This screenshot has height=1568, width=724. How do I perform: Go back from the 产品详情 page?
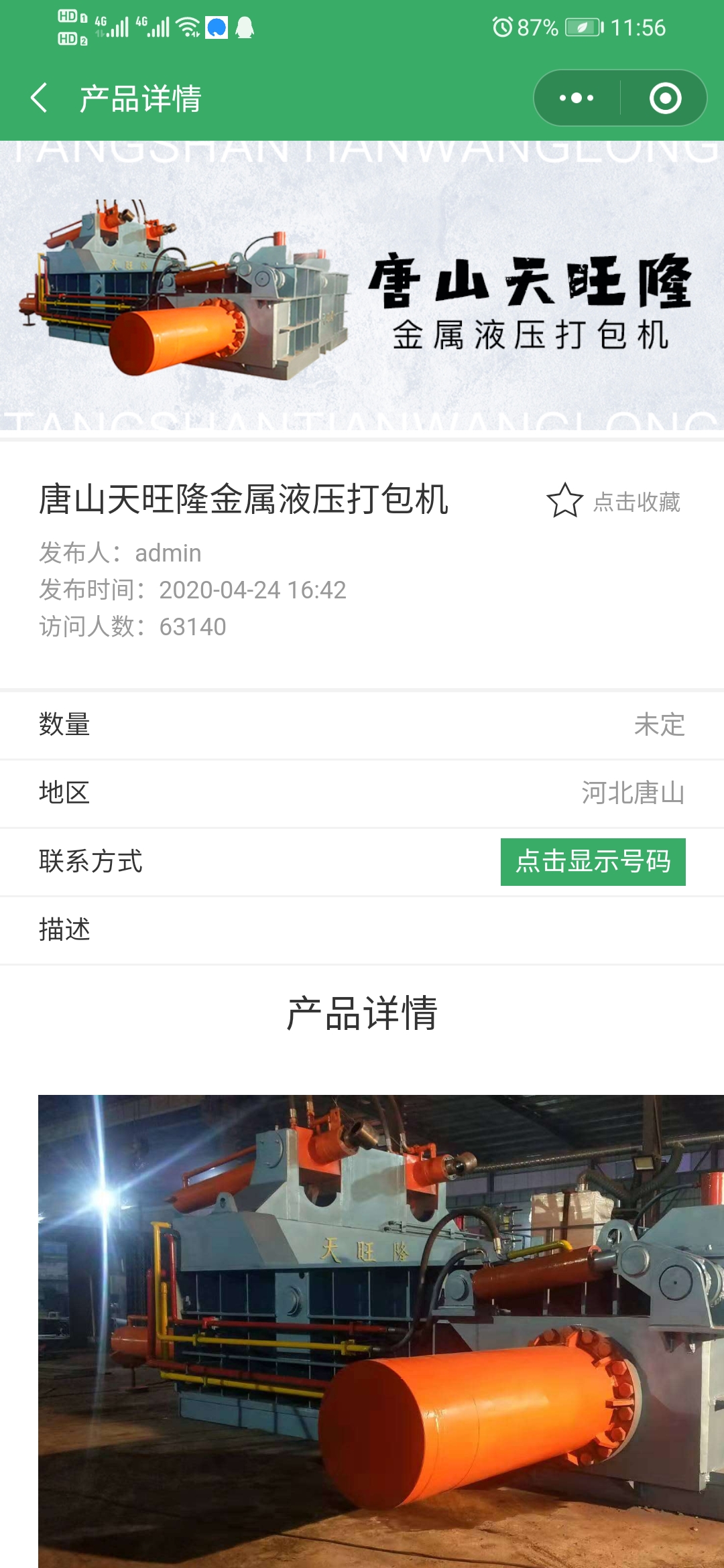[40, 98]
